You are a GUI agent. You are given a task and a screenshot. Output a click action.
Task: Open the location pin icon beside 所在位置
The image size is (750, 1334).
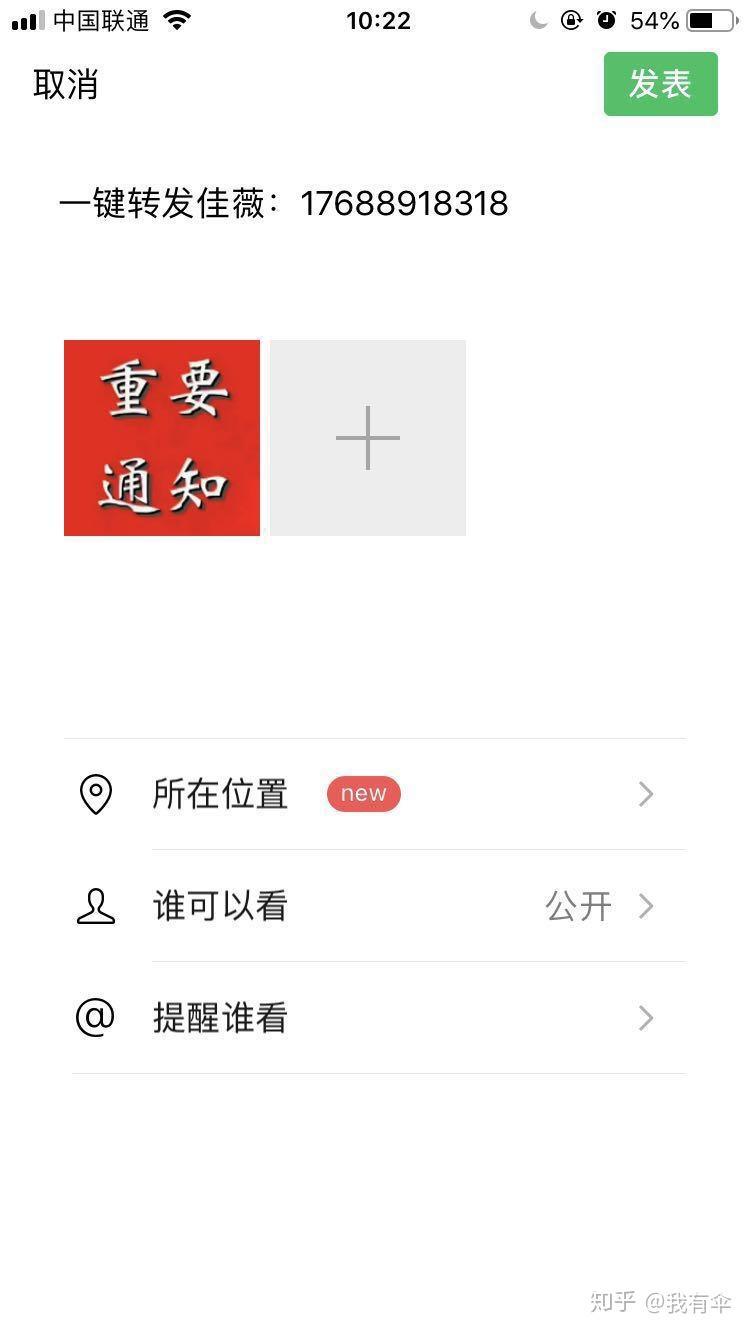tap(95, 793)
